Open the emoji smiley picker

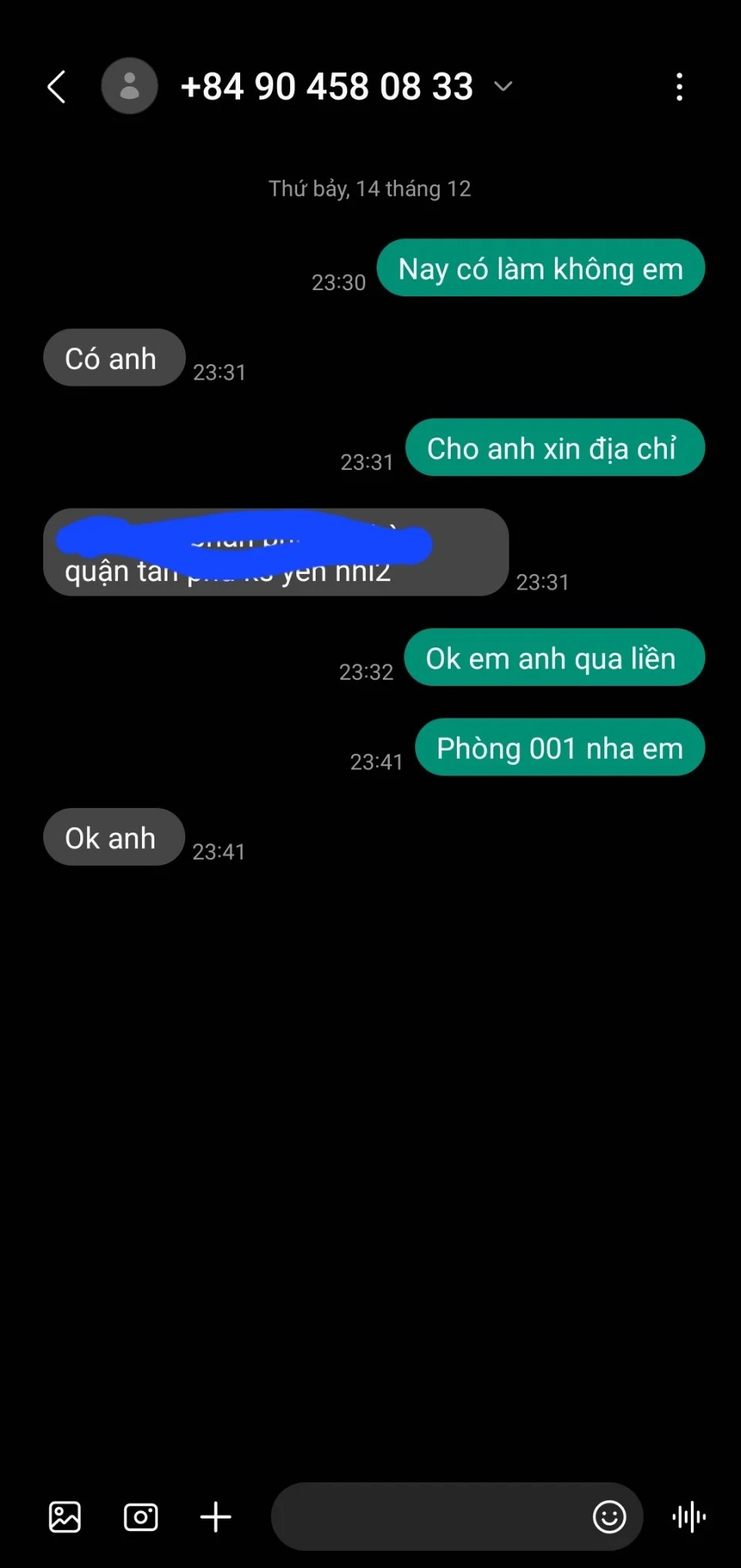click(609, 1516)
